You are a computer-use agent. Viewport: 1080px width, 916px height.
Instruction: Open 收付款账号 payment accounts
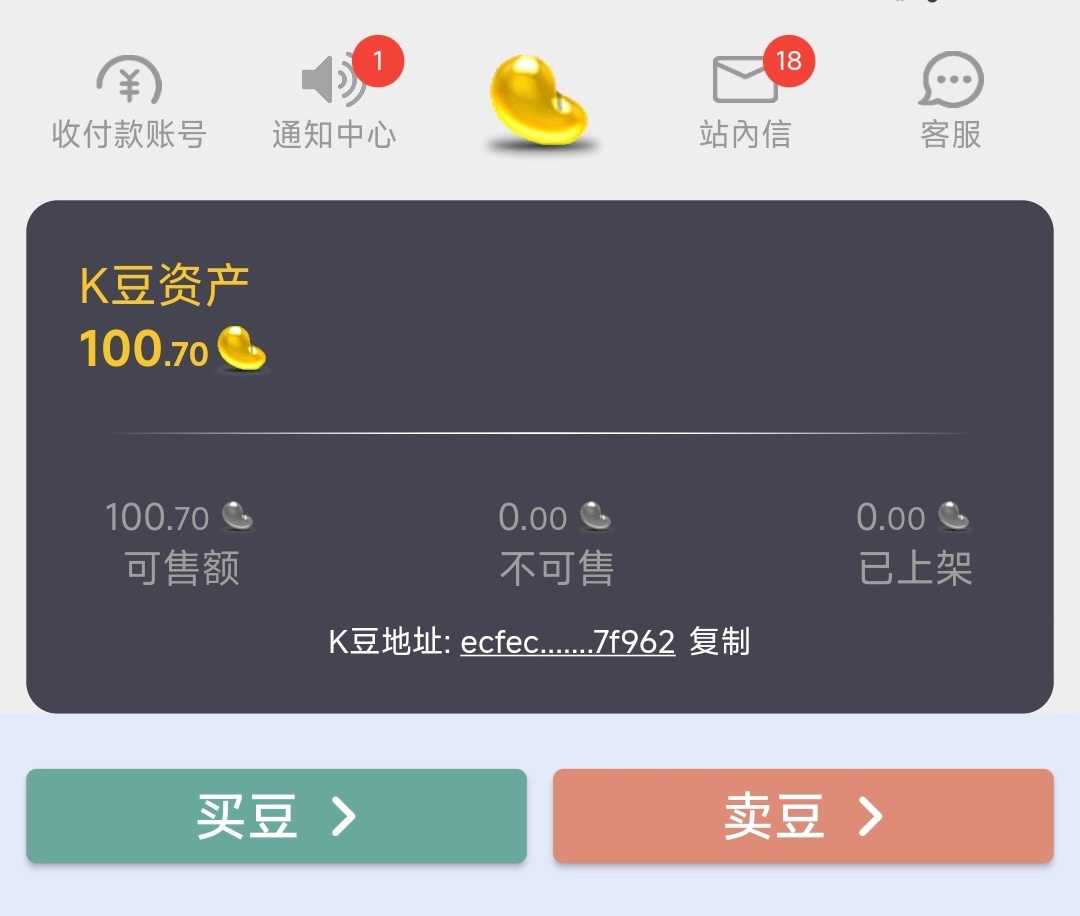pyautogui.click(x=129, y=102)
